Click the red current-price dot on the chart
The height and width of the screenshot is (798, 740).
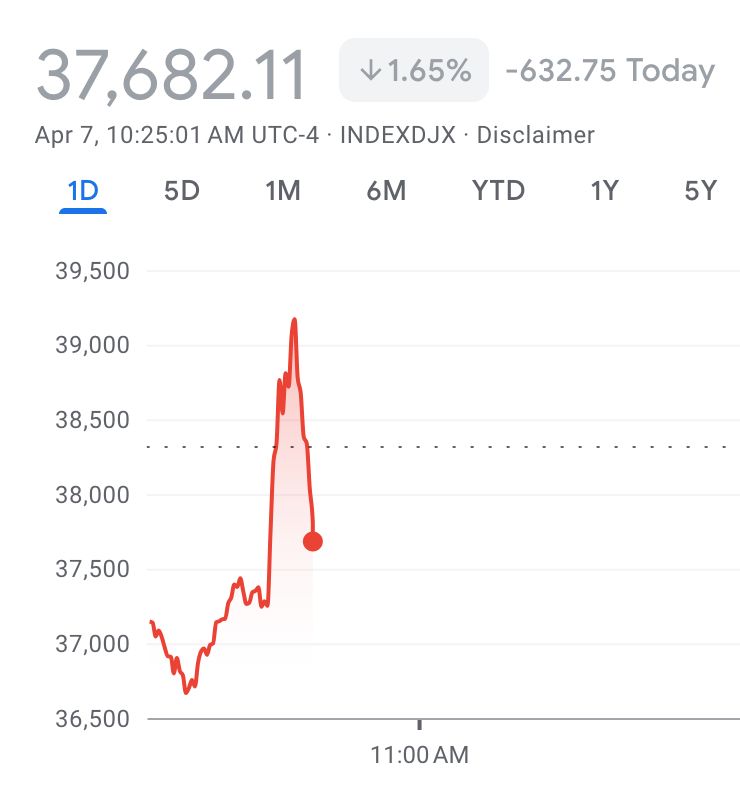[x=312, y=541]
